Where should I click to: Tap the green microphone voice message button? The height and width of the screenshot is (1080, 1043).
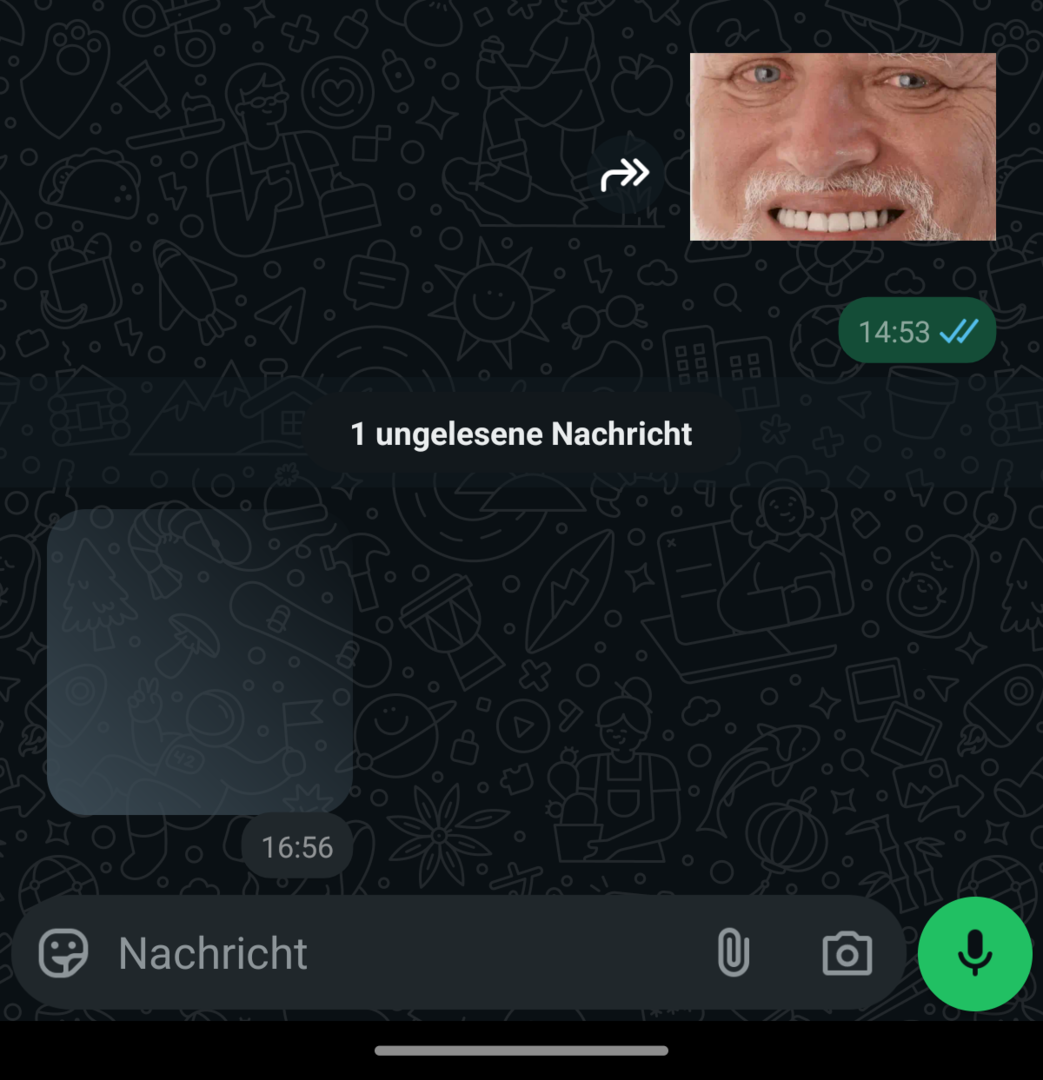(974, 953)
